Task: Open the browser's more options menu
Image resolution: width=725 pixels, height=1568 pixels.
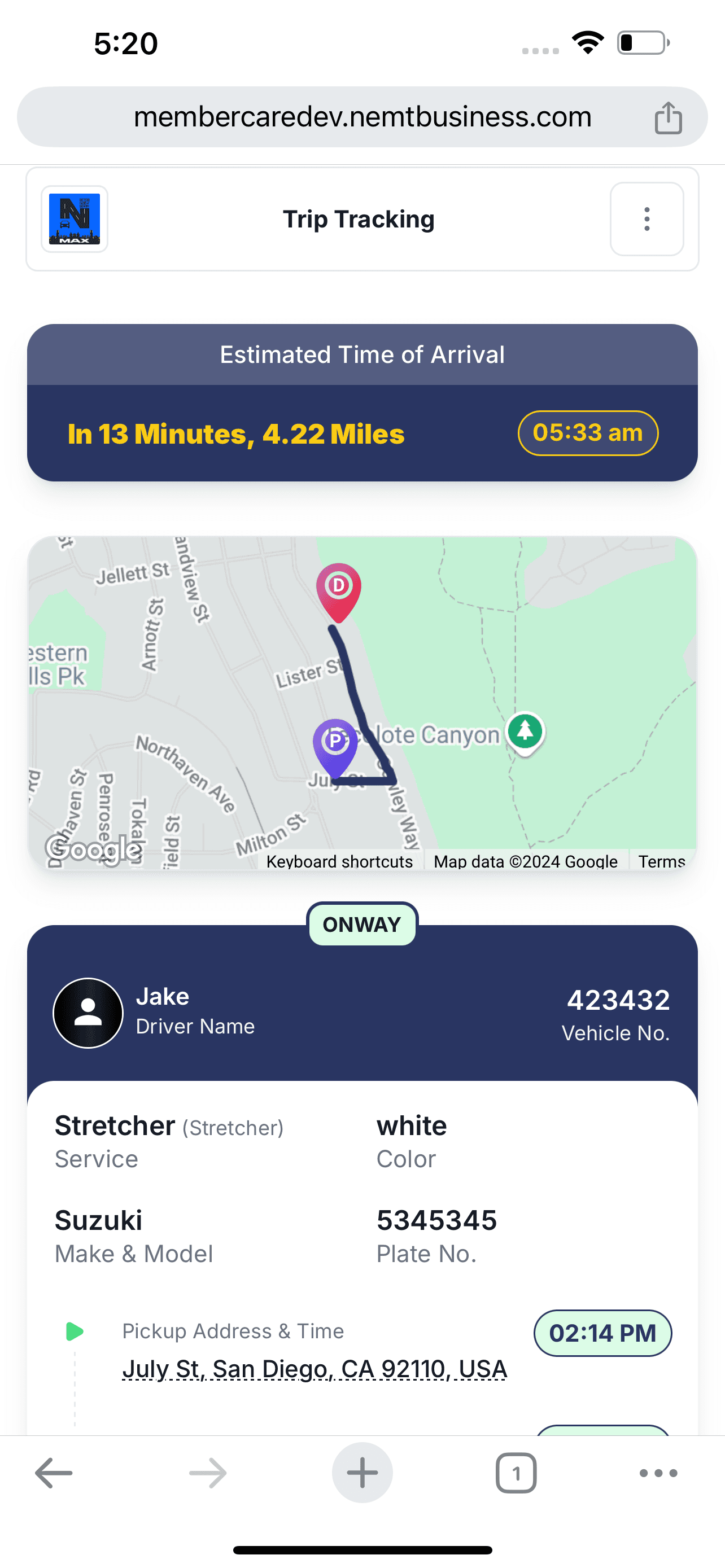Action: pyautogui.click(x=658, y=1473)
